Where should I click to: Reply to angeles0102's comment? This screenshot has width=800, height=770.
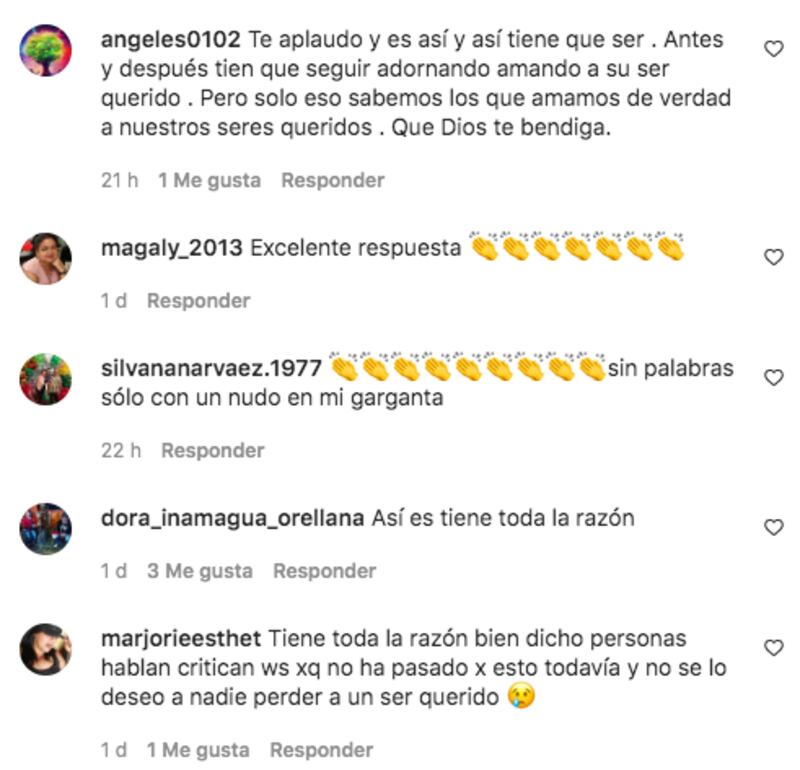(332, 181)
